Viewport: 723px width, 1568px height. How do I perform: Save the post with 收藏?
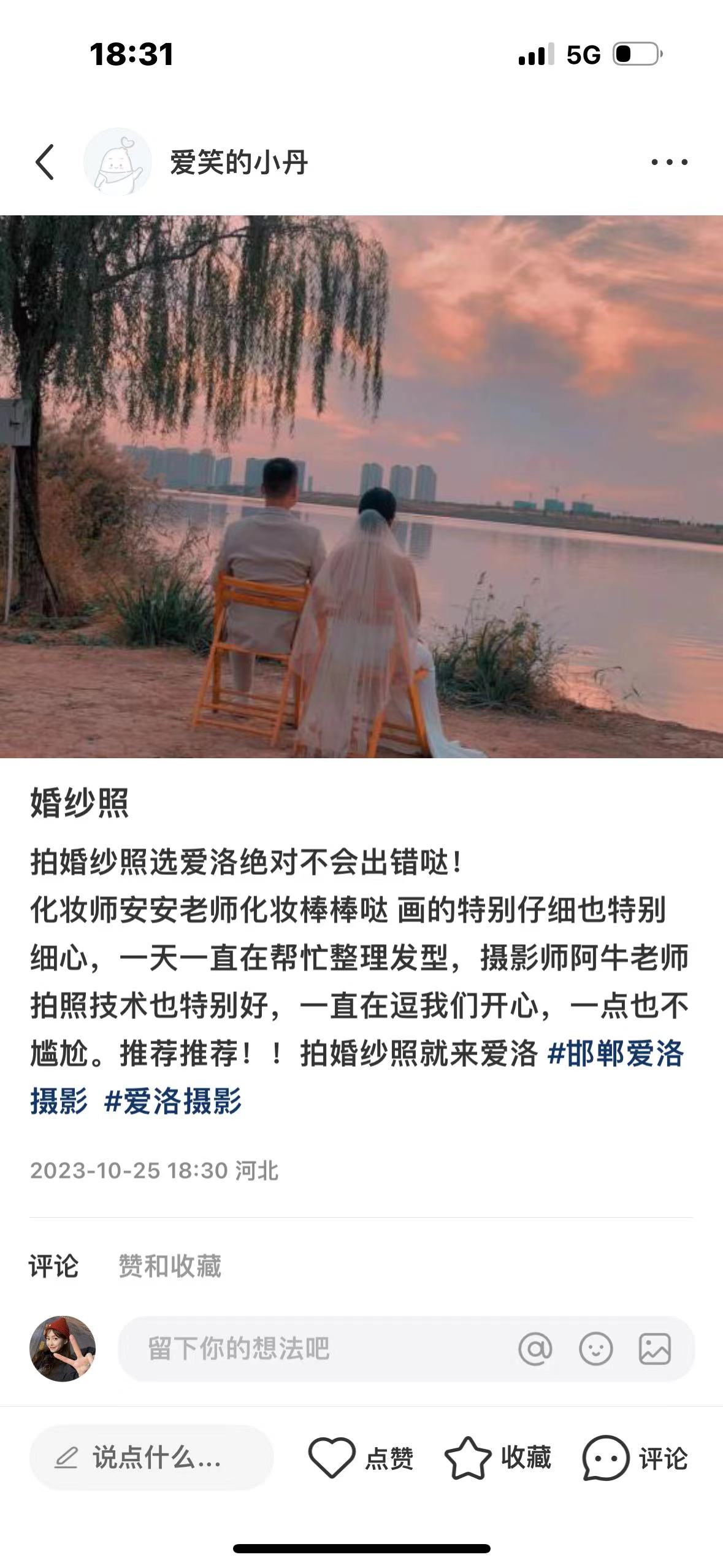coord(498,1458)
